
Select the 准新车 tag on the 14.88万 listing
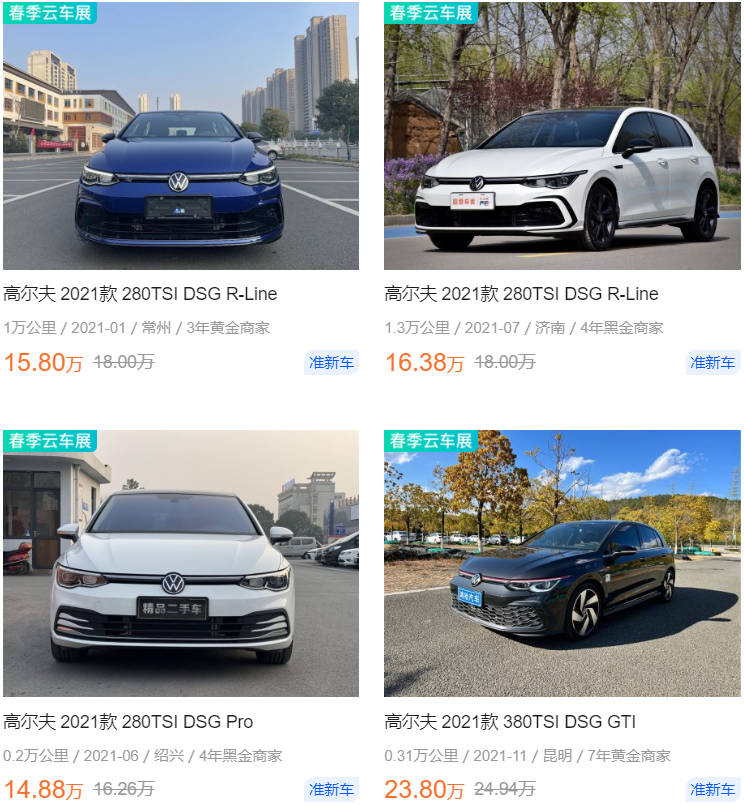point(330,789)
